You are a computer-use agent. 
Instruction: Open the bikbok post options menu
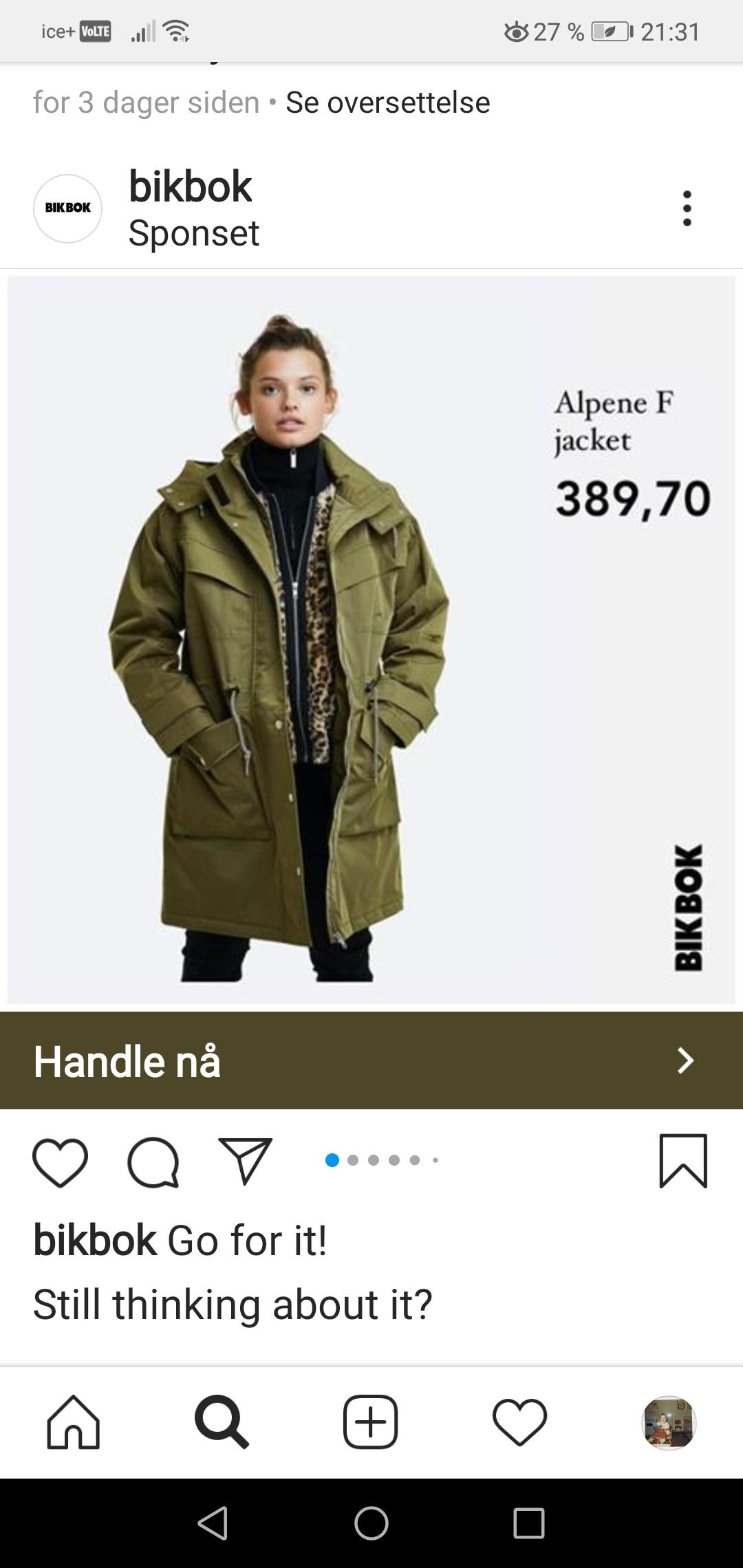(687, 208)
